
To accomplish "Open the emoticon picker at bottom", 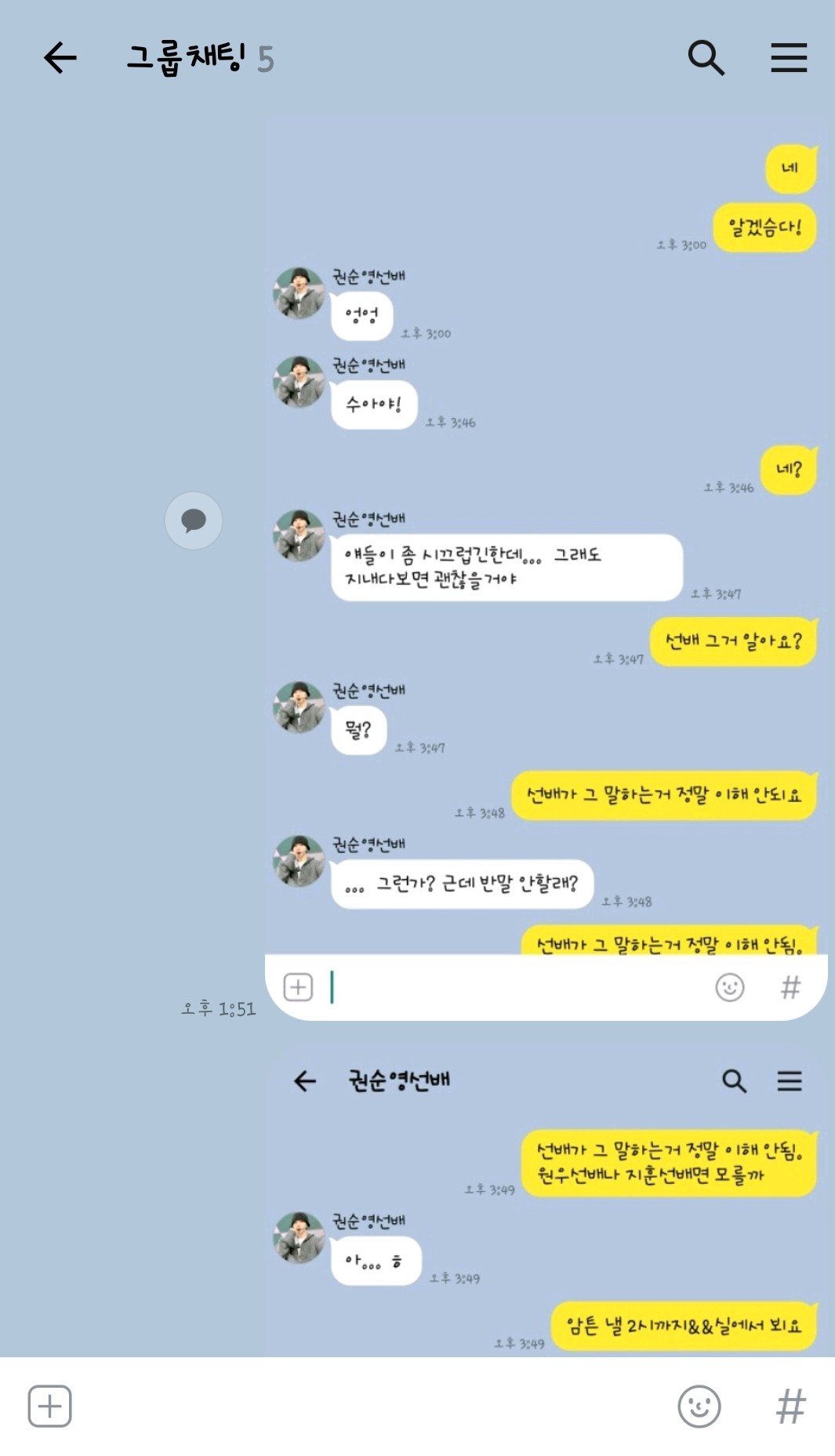I will tap(699, 1406).
